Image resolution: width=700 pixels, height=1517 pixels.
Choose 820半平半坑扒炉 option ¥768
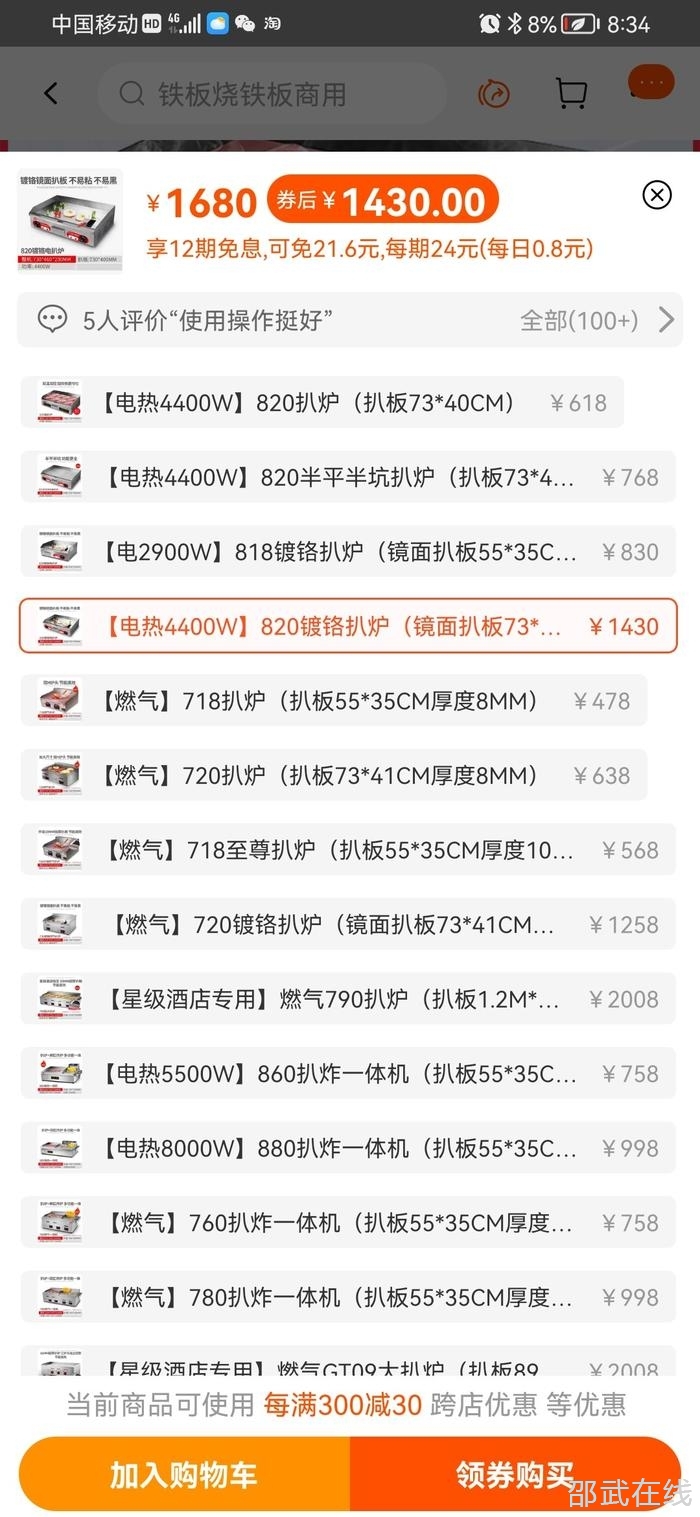pyautogui.click(x=348, y=477)
